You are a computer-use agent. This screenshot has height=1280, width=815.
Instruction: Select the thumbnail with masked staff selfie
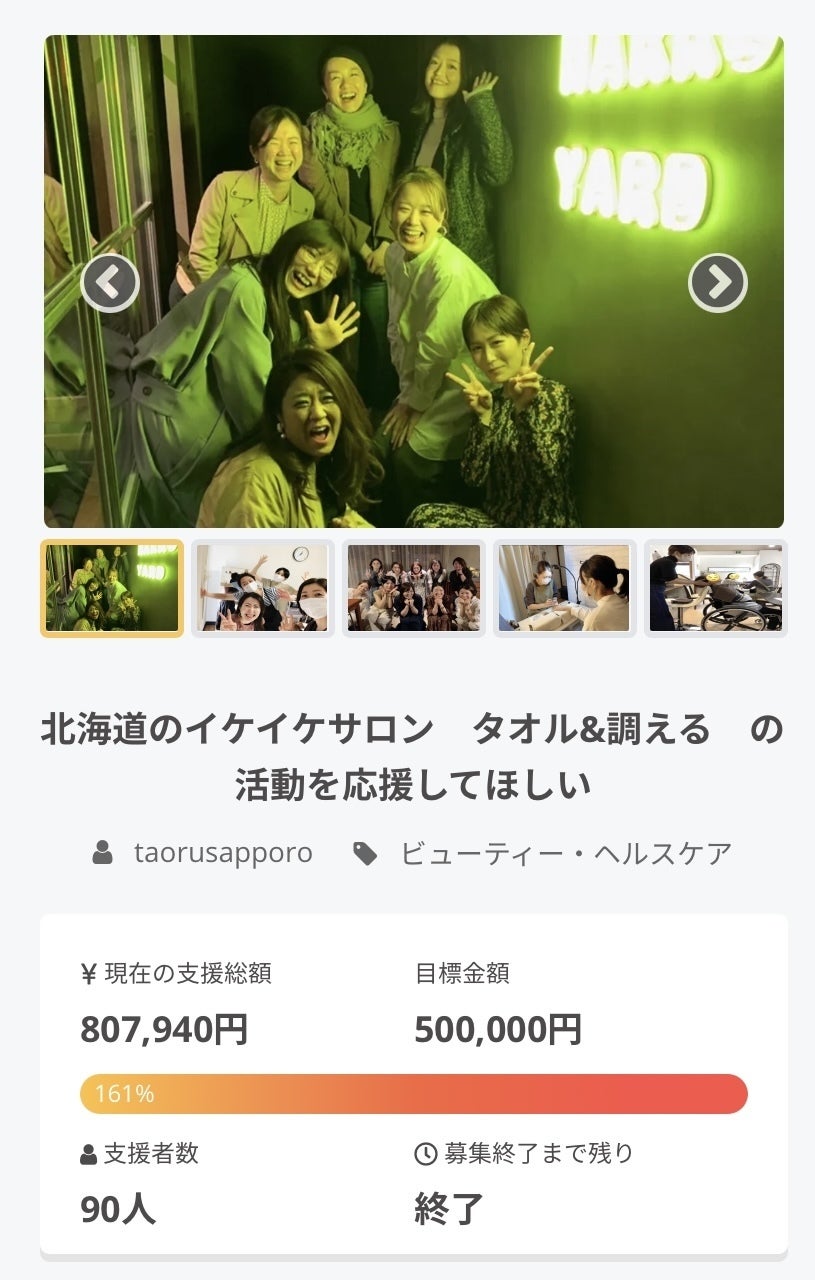(263, 588)
